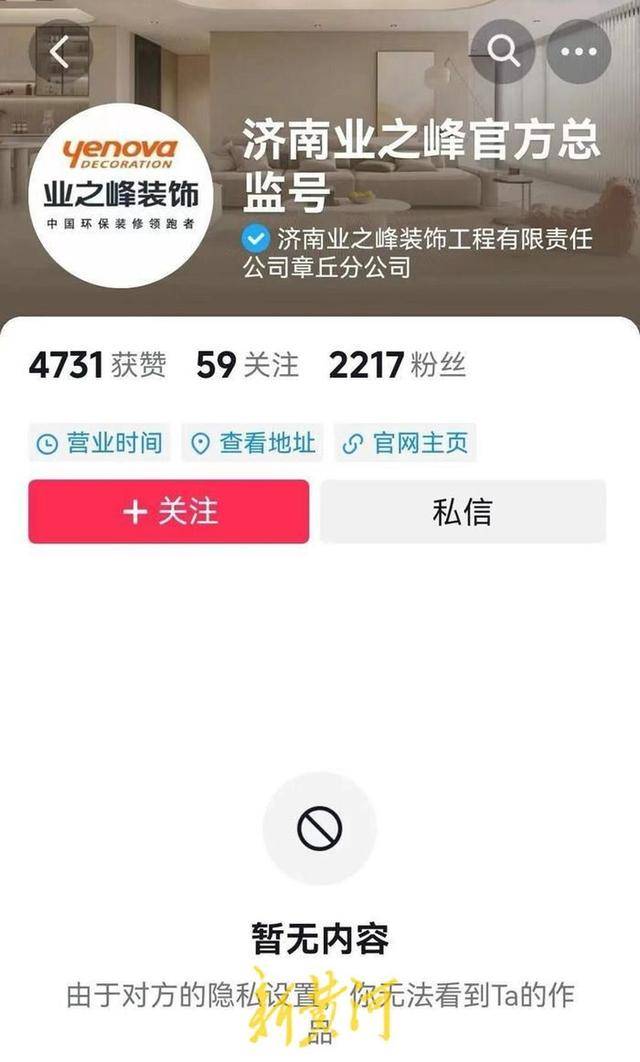Screen dimensions: 640x1062
Task: Open the three-dot overflow menu
Action: [x=579, y=52]
